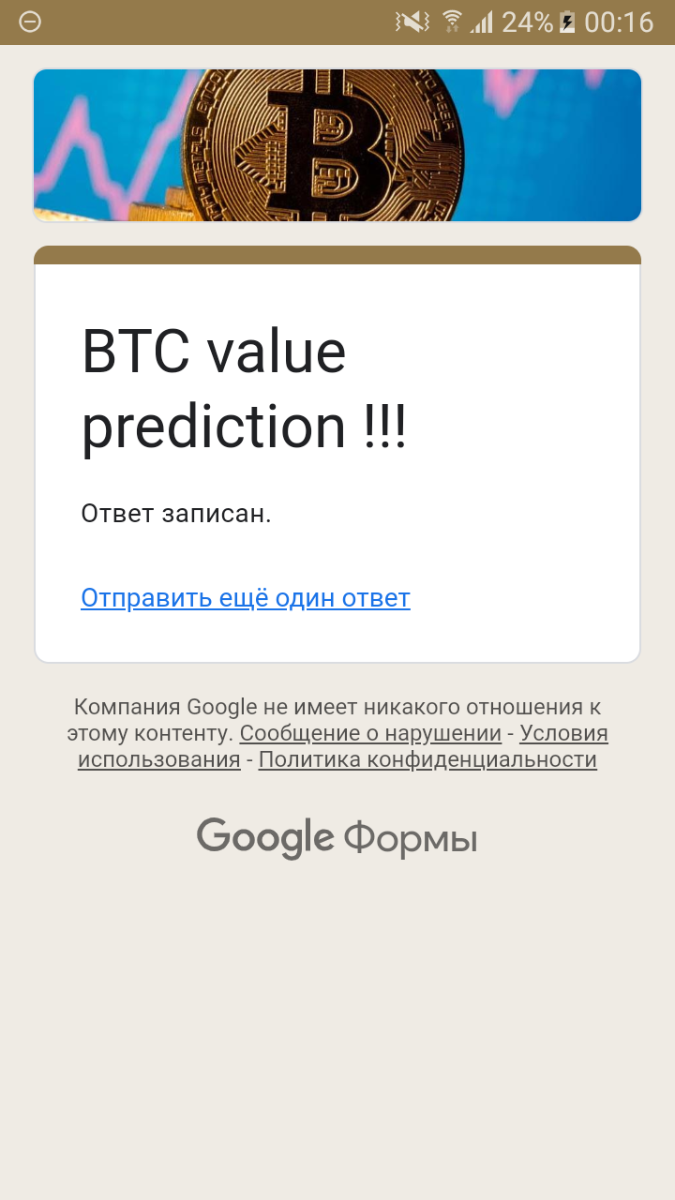Open 'Политика конфиденциальности' privacy link
This screenshot has width=675, height=1200.
[427, 760]
